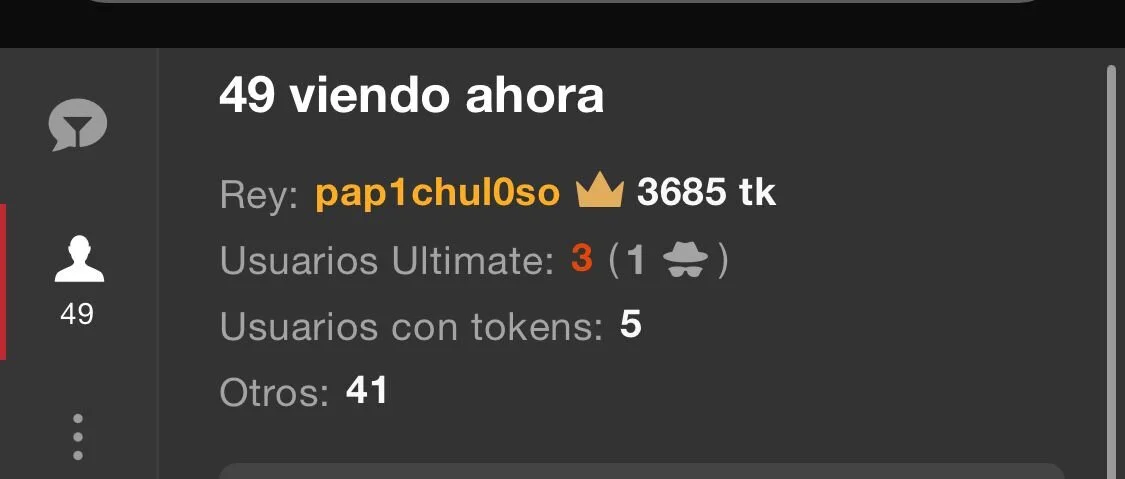Open the chat filter tab

click(x=77, y=127)
